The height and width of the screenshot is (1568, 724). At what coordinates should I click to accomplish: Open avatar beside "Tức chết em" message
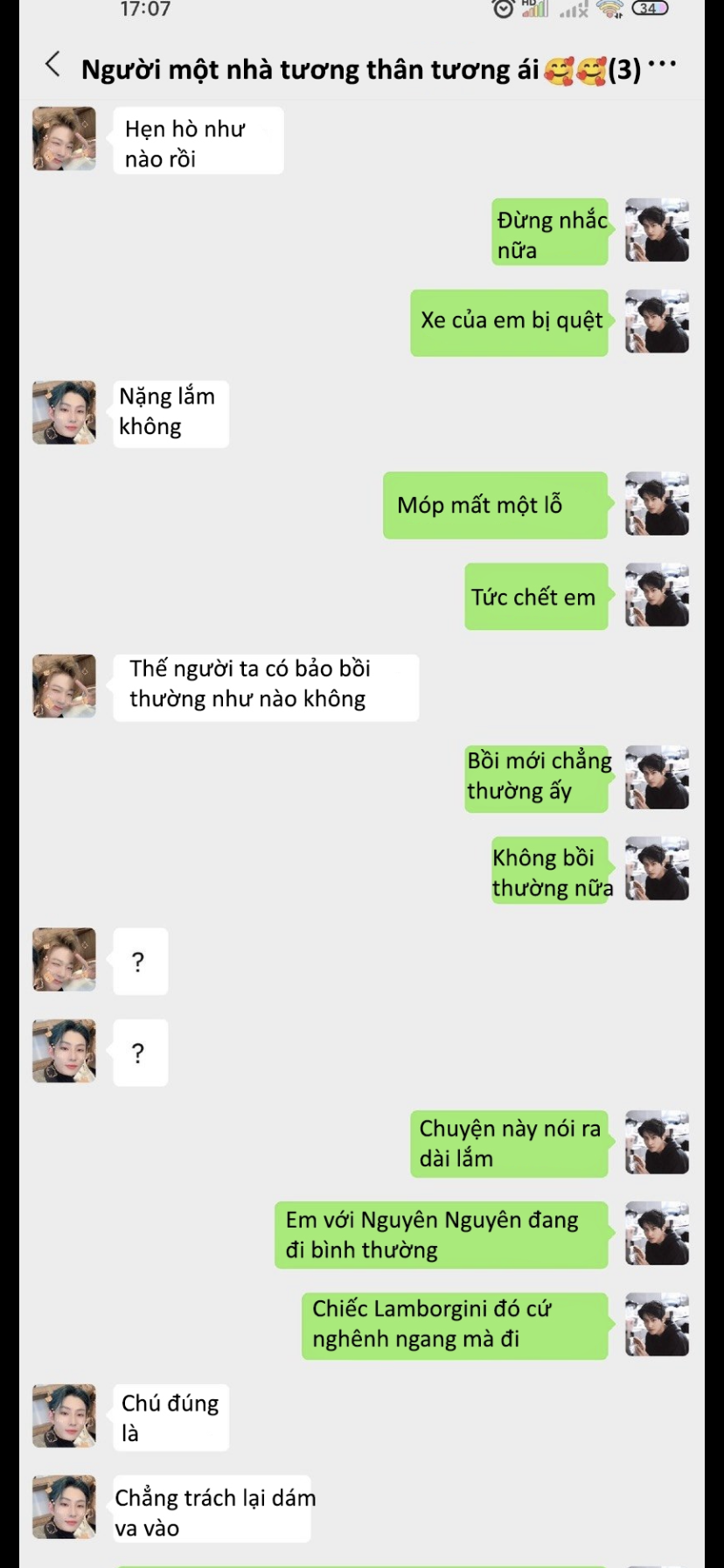pyautogui.click(x=657, y=595)
